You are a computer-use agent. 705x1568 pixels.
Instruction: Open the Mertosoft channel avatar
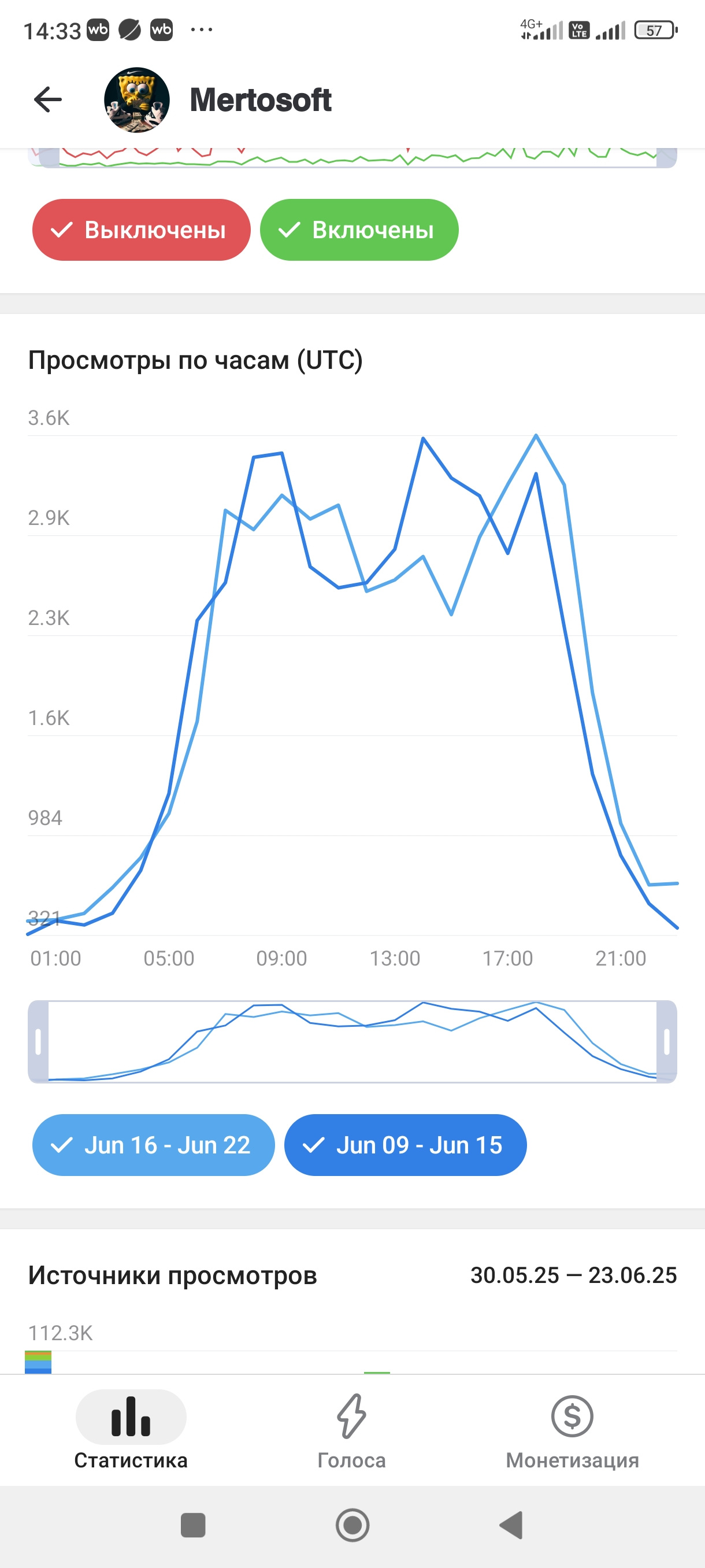[x=137, y=100]
